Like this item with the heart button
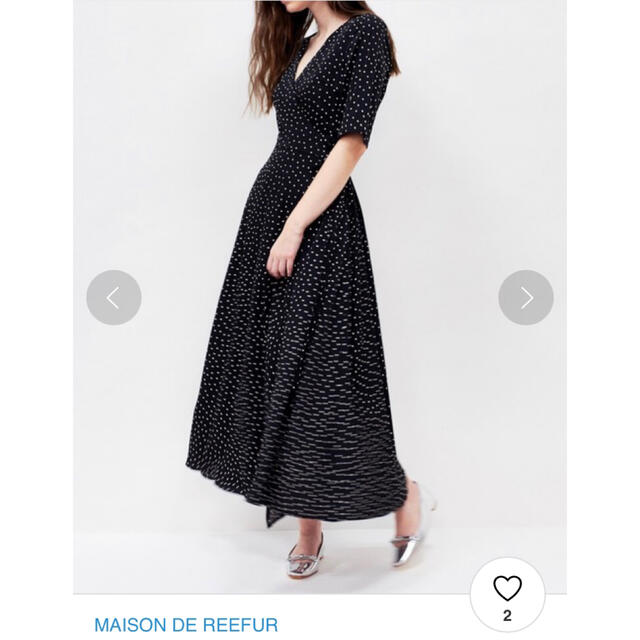This screenshot has height=640, width=640. [x=507, y=594]
